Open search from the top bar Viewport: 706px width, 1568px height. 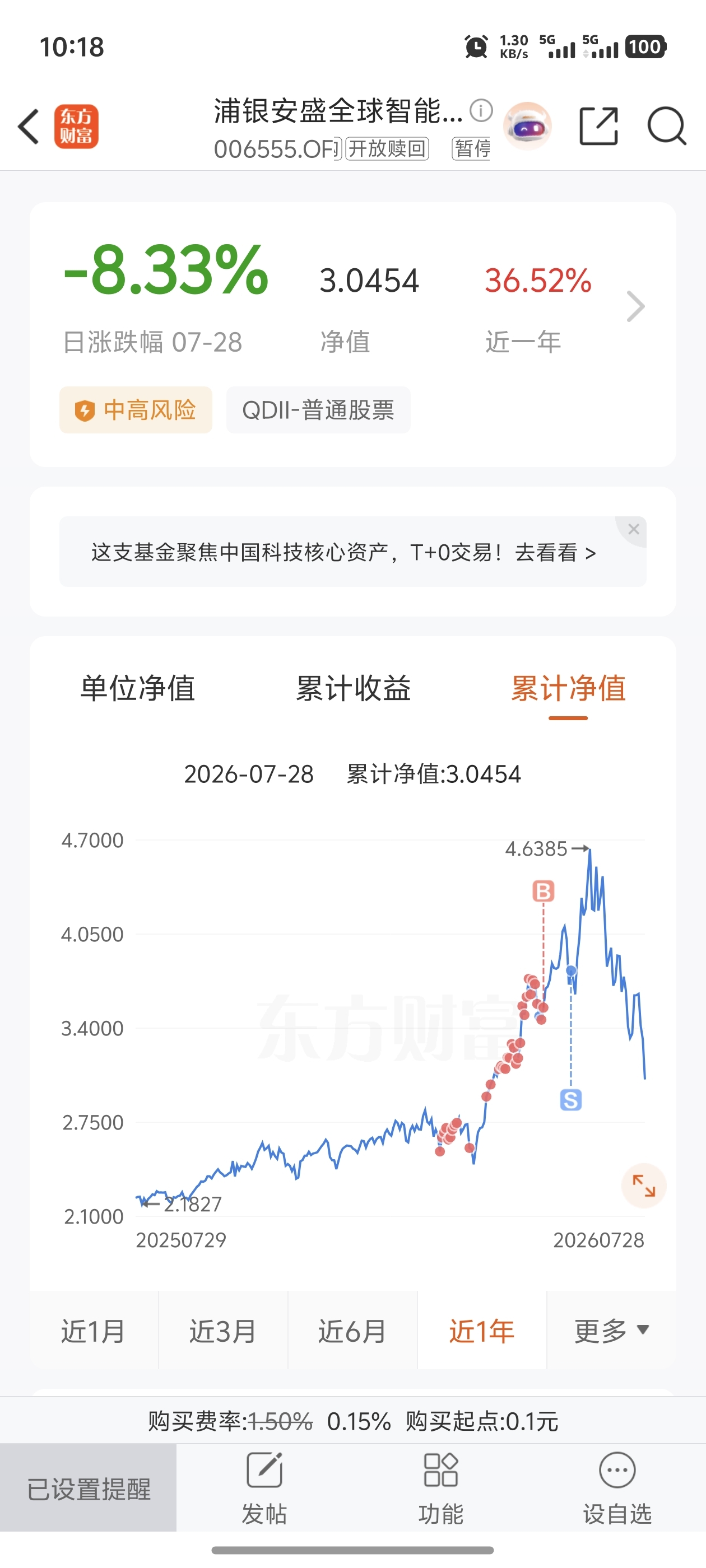pos(667,126)
